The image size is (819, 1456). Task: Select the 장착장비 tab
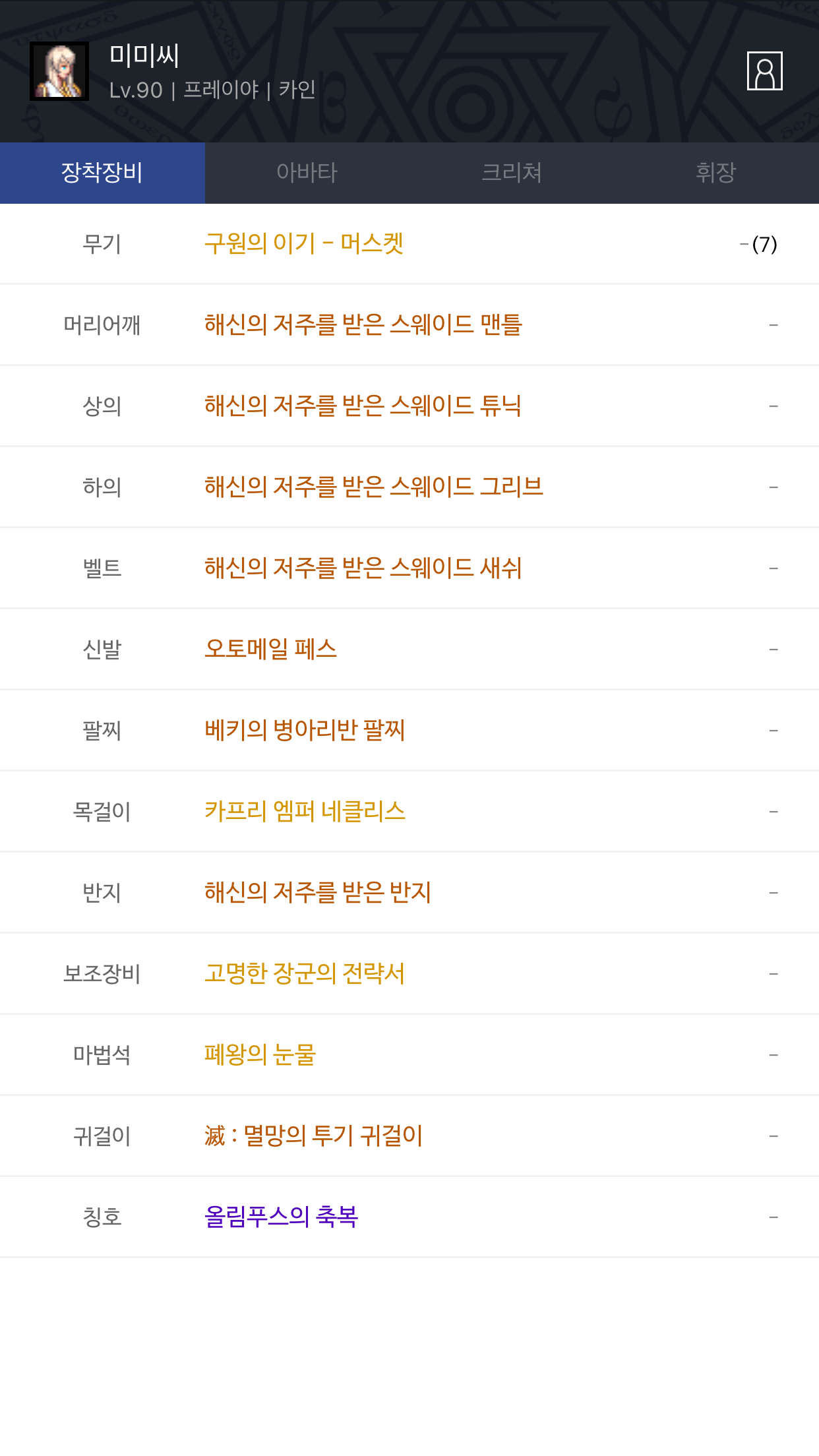102,173
